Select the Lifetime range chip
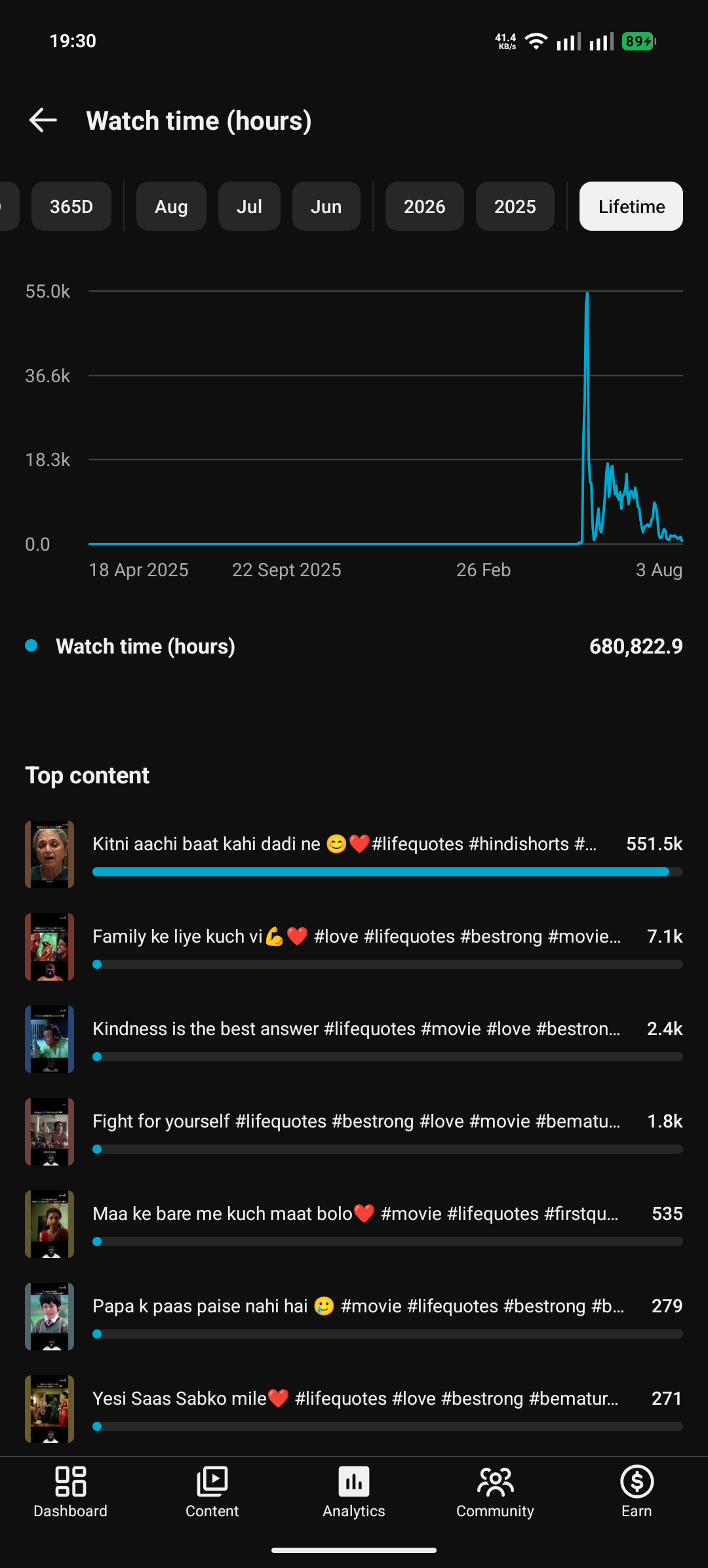708x1568 pixels. coord(631,206)
